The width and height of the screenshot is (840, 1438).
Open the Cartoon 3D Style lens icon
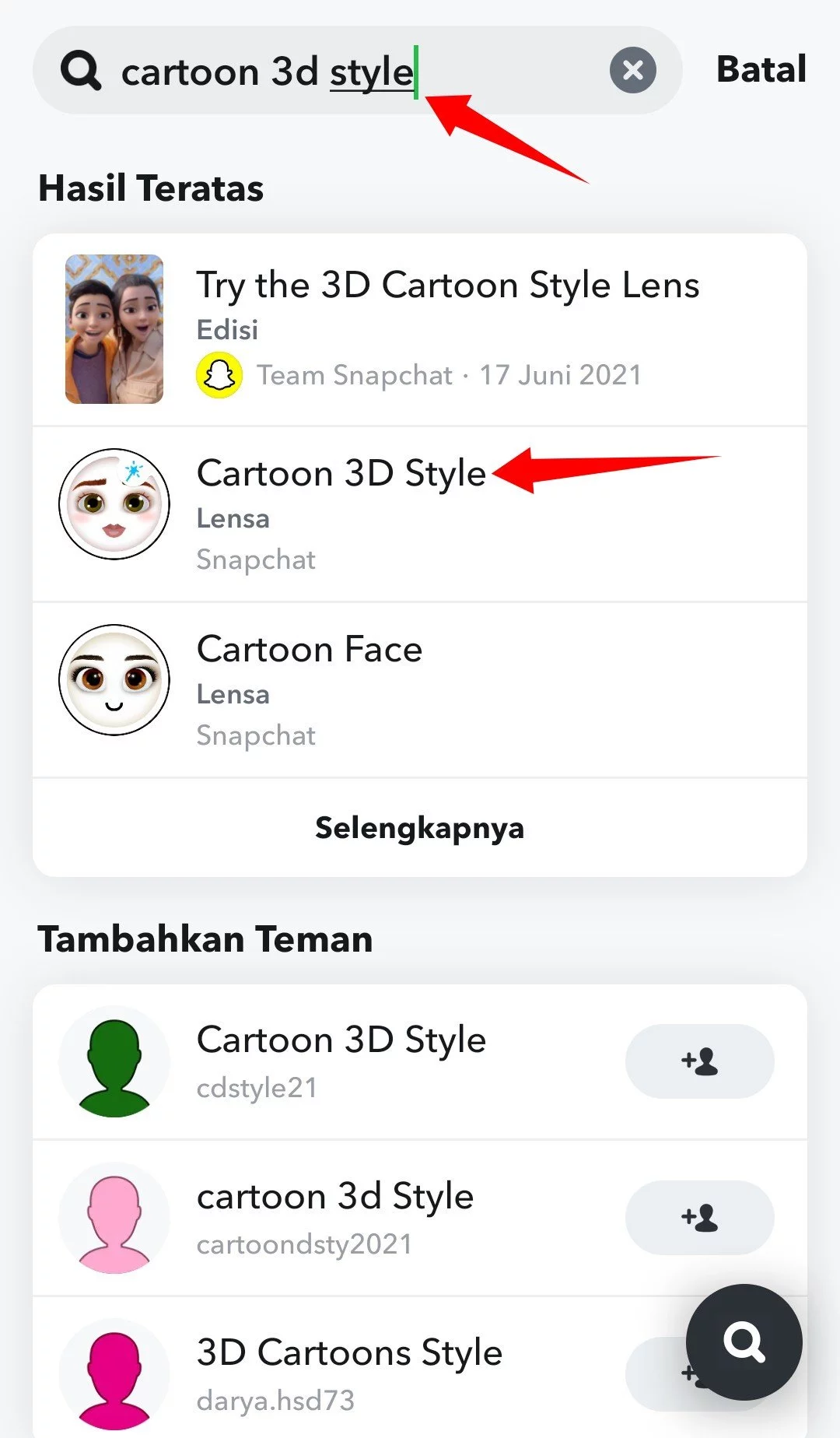pos(114,503)
